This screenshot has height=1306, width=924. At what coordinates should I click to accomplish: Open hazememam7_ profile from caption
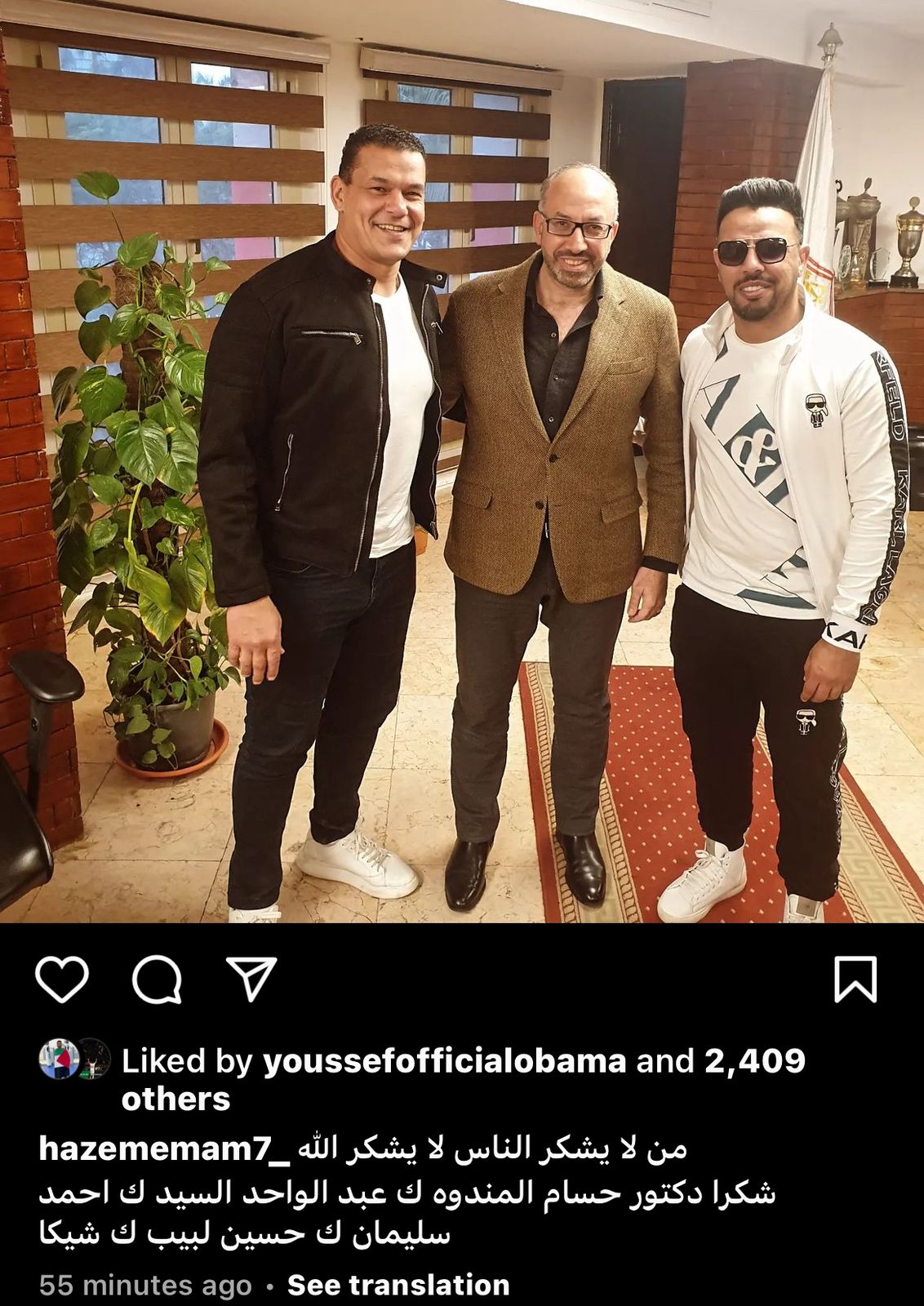(x=164, y=1149)
